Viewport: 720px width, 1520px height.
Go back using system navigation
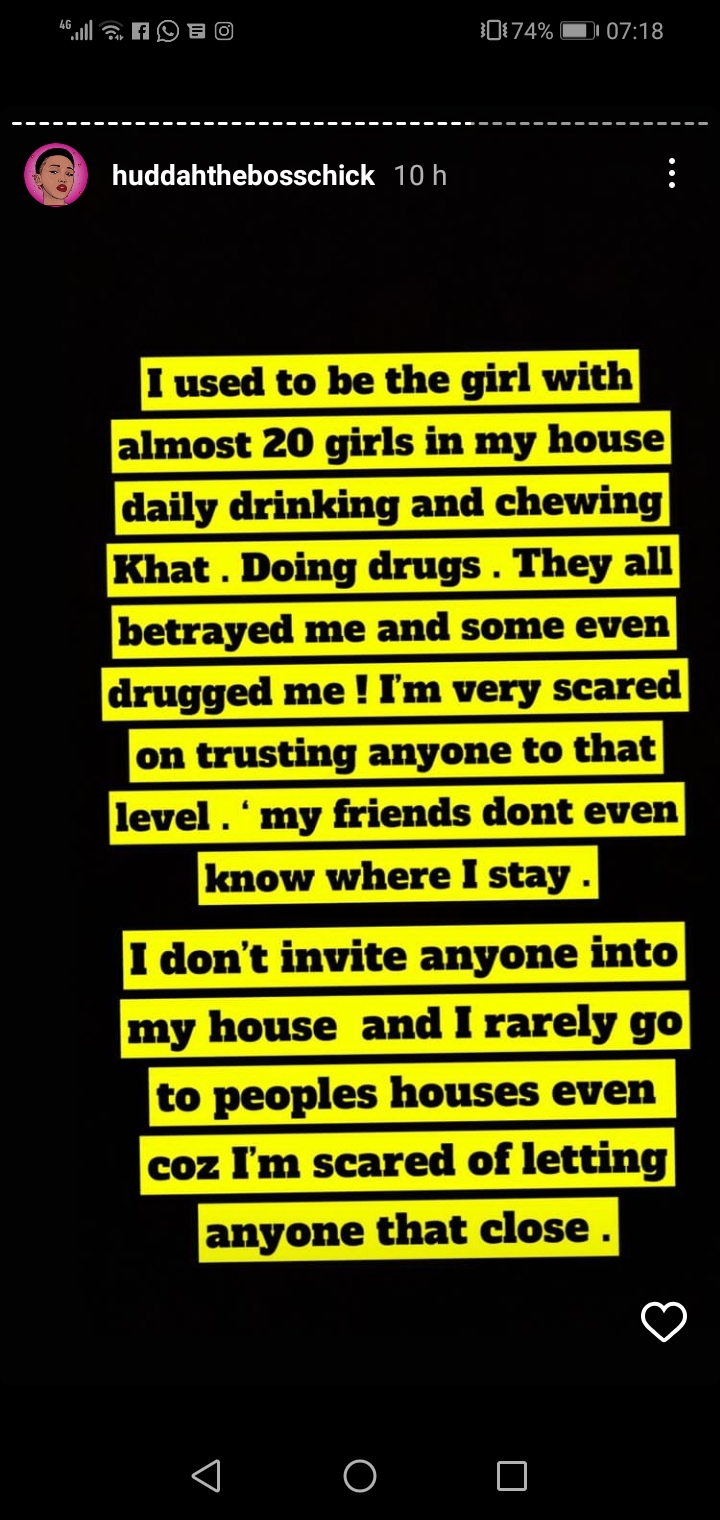pyautogui.click(x=206, y=1475)
